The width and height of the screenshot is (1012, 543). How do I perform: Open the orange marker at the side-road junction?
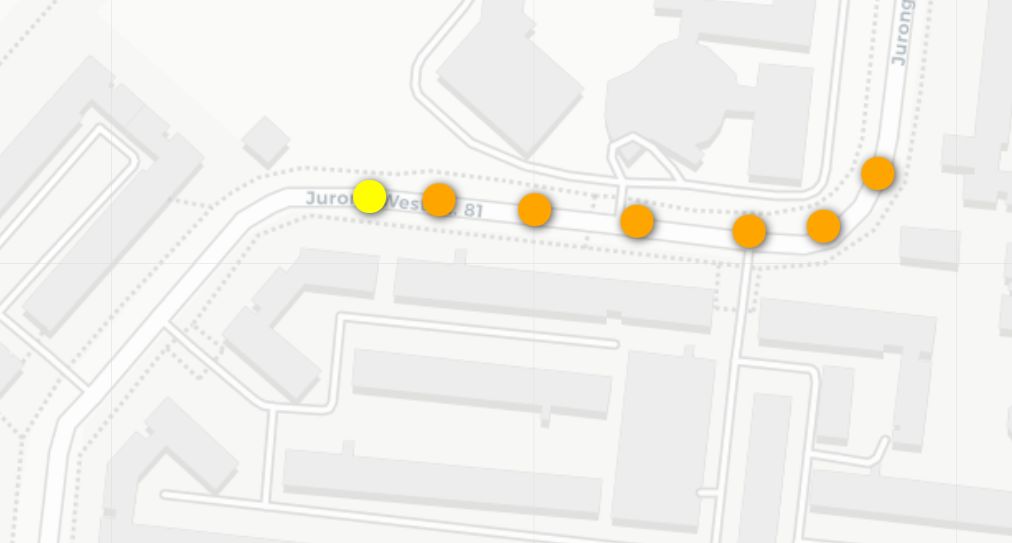click(x=749, y=231)
